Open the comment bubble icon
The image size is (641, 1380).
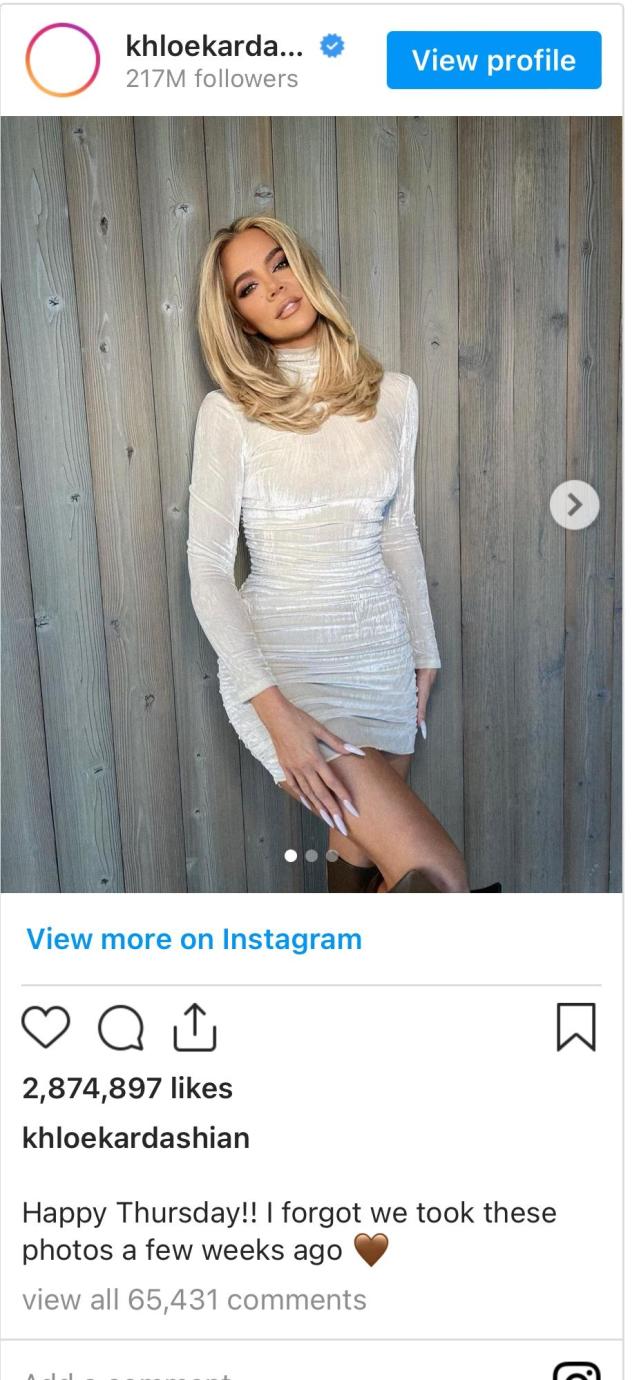121,1027
